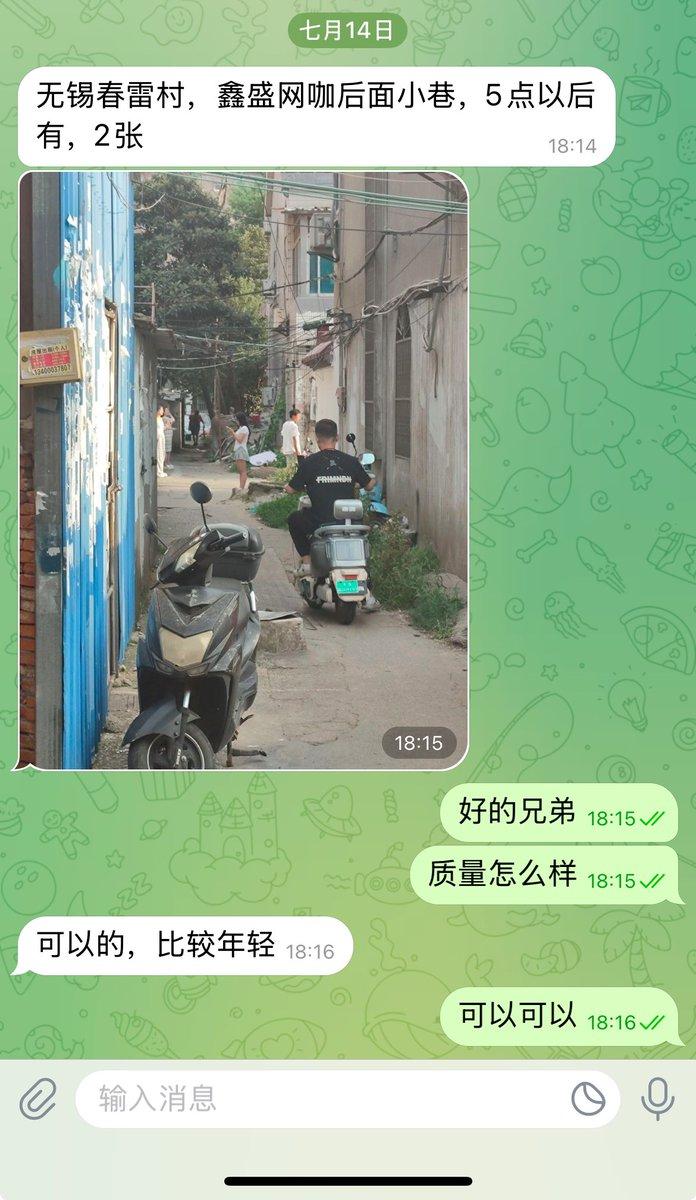Screen dimensions: 696x1200
Task: Focus the 输入消息 message field
Action: pyautogui.click(x=320, y=1099)
